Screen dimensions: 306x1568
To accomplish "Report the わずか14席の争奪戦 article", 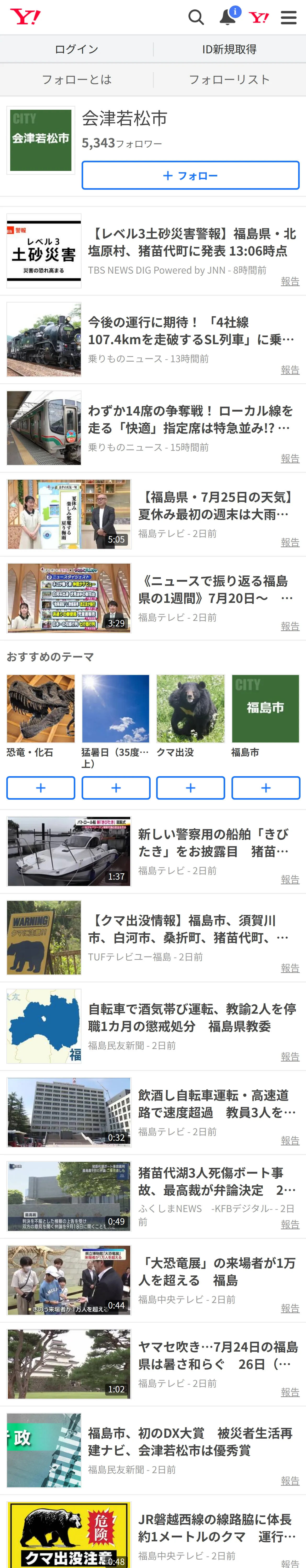I will (290, 458).
